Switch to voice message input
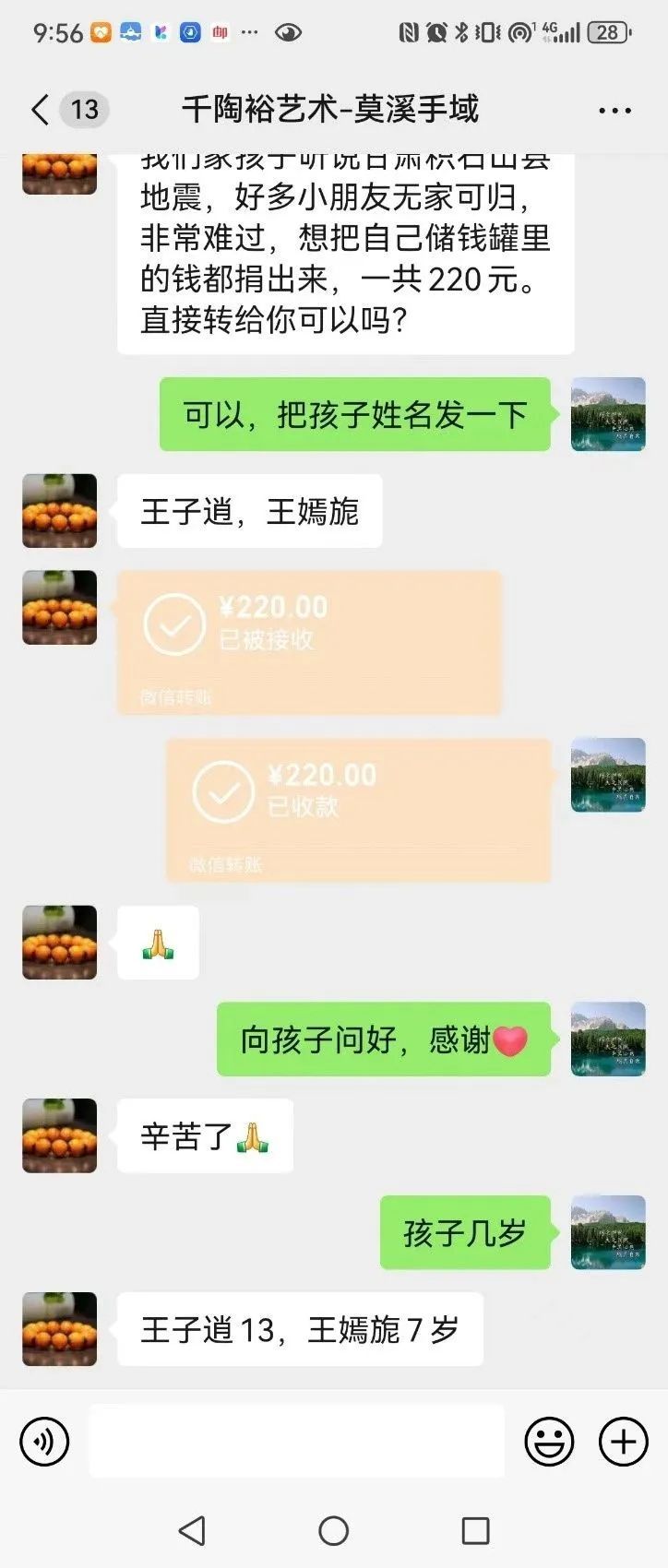The image size is (668, 1568). pos(44,1441)
